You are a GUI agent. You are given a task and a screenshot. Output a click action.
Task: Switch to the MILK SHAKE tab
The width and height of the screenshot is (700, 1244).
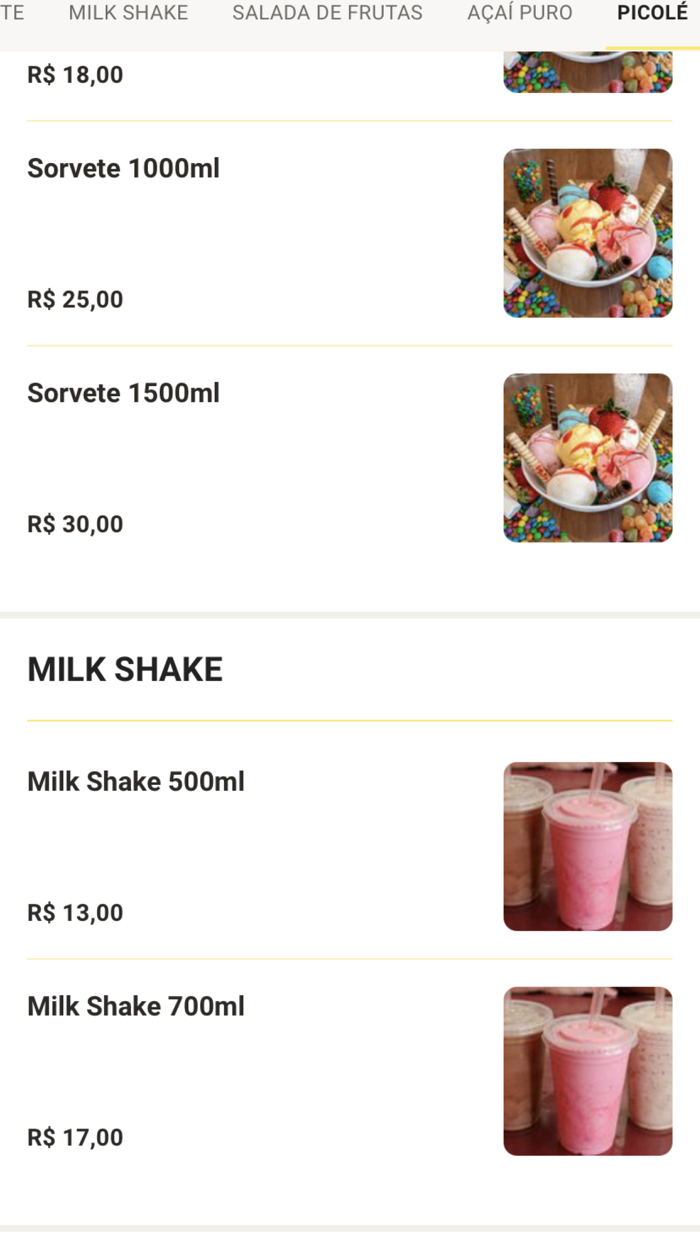point(128,14)
